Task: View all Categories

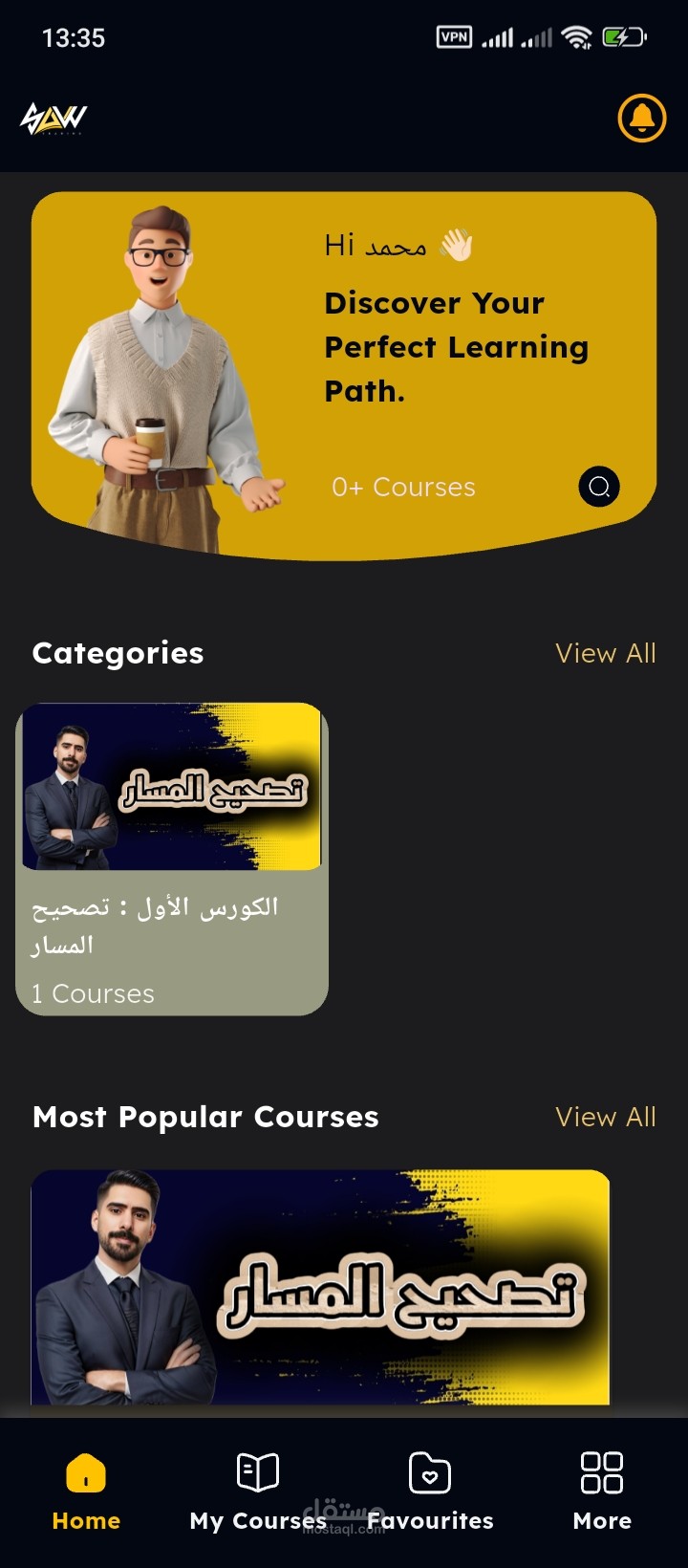Action: pos(606,653)
